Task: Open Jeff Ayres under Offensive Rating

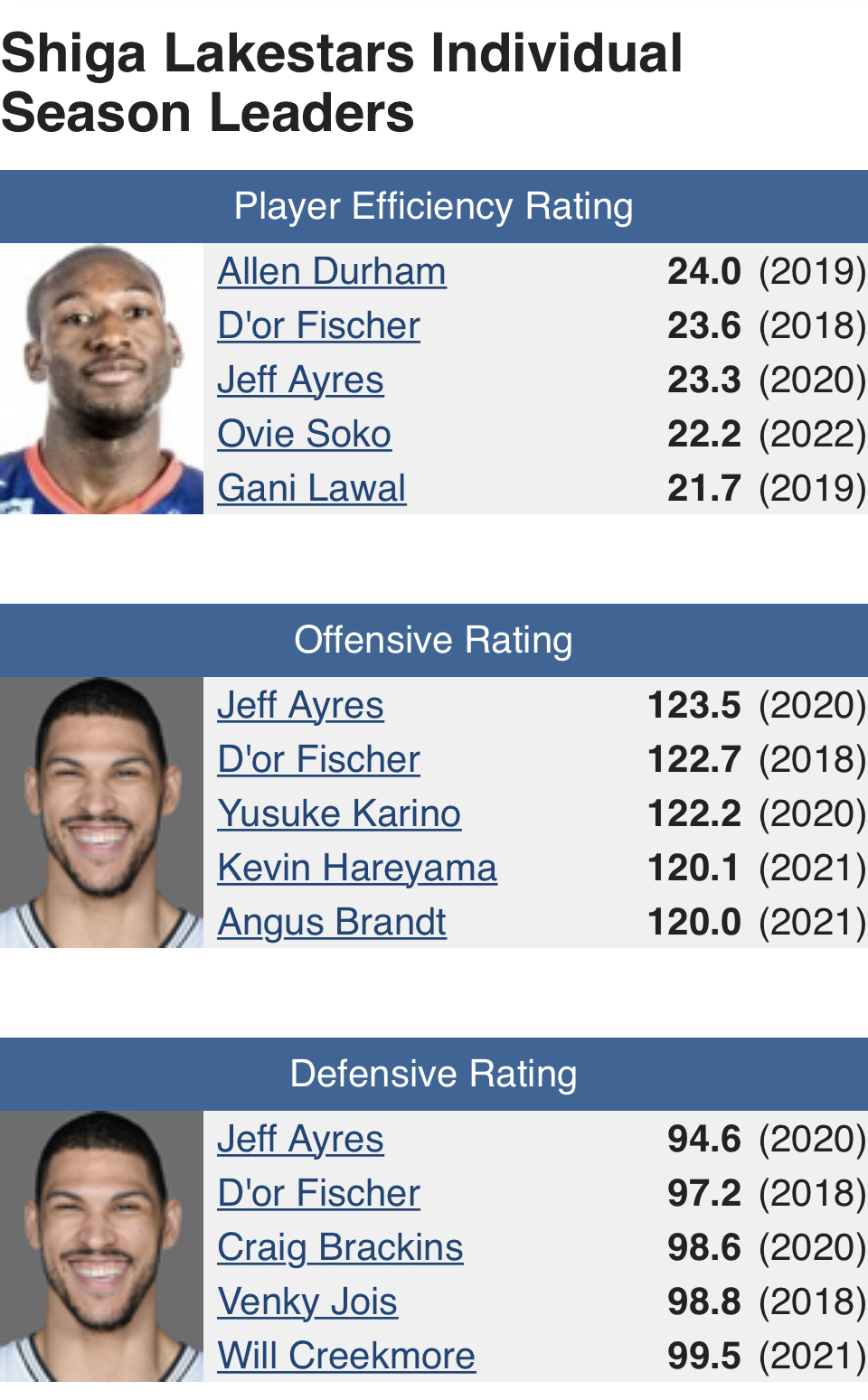Action: [301, 705]
